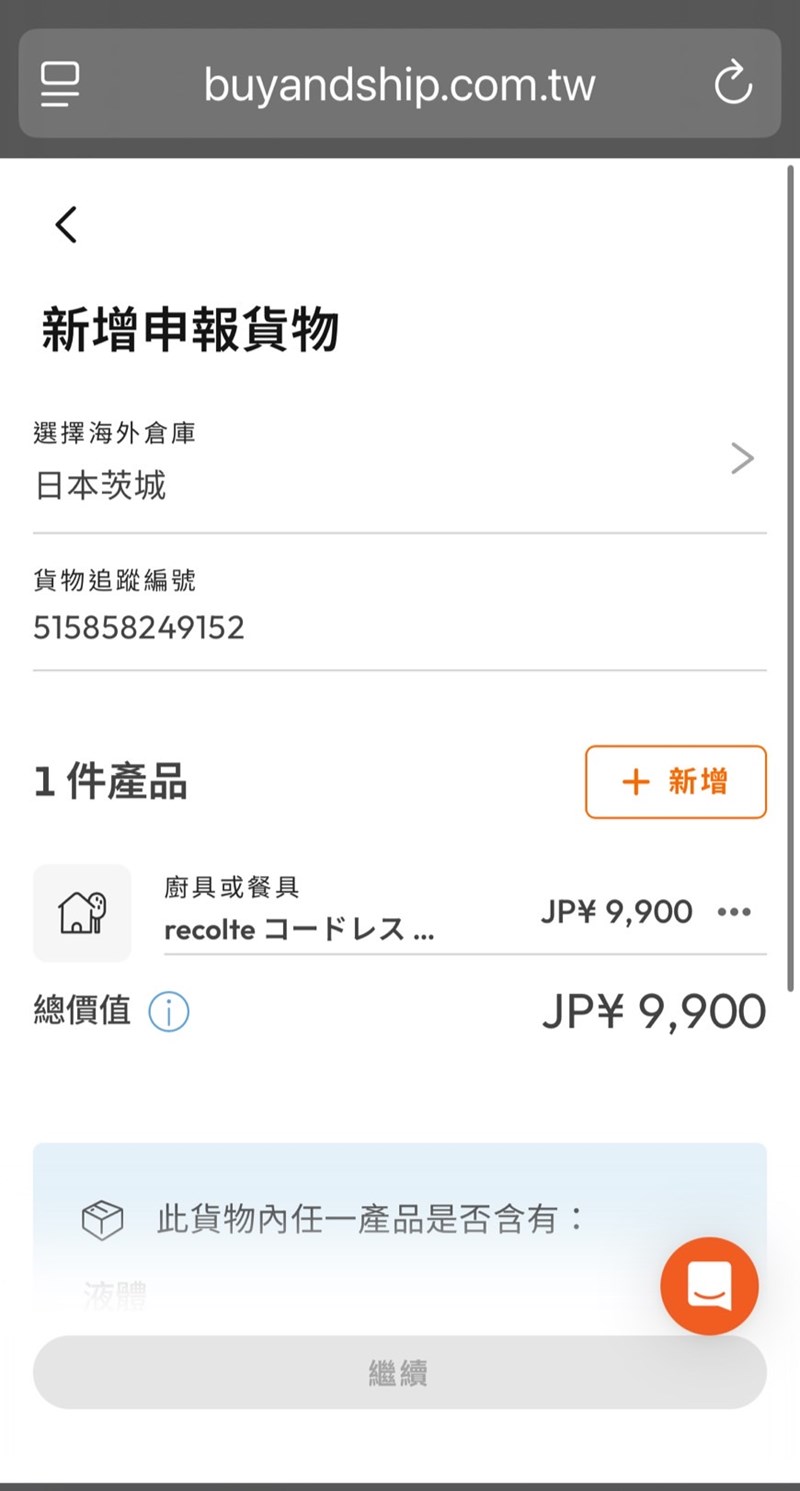Open the orange chat support bubble
The height and width of the screenshot is (1491, 800).
coord(709,1286)
